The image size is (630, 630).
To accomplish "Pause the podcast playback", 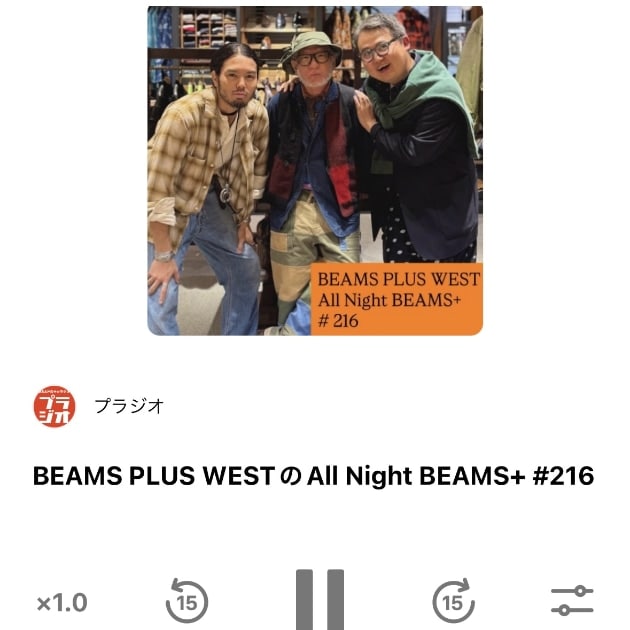I will click(x=320, y=600).
